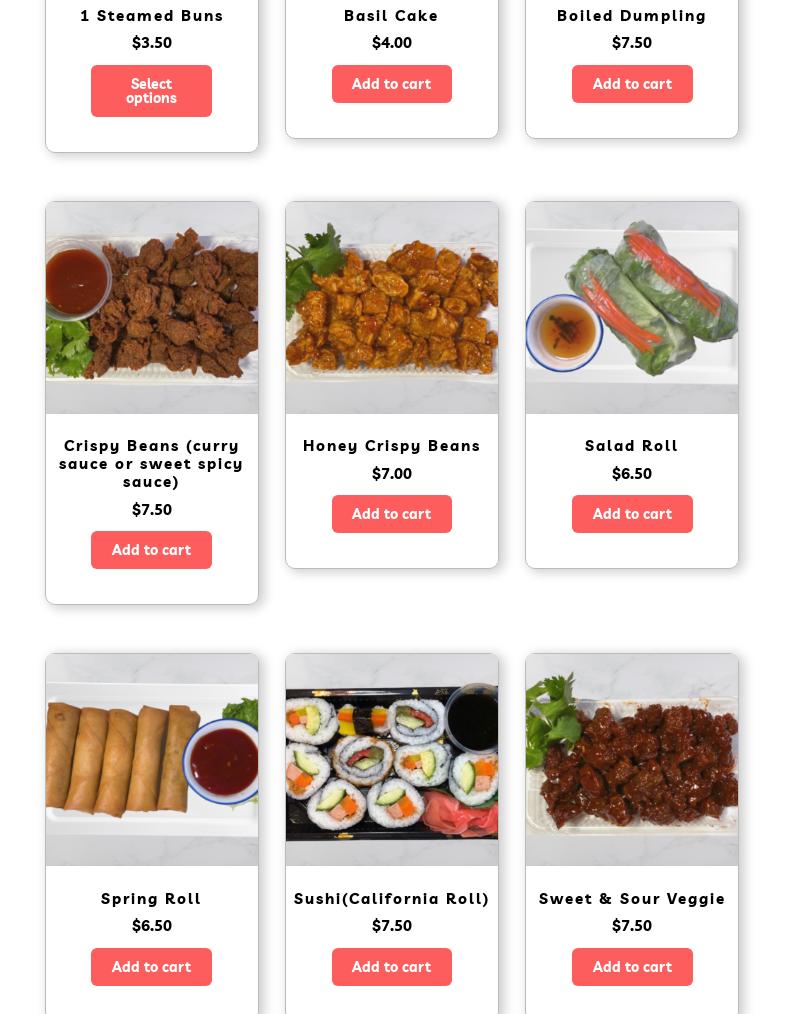Add Crispy Beans curry sauce to cart

click(151, 550)
